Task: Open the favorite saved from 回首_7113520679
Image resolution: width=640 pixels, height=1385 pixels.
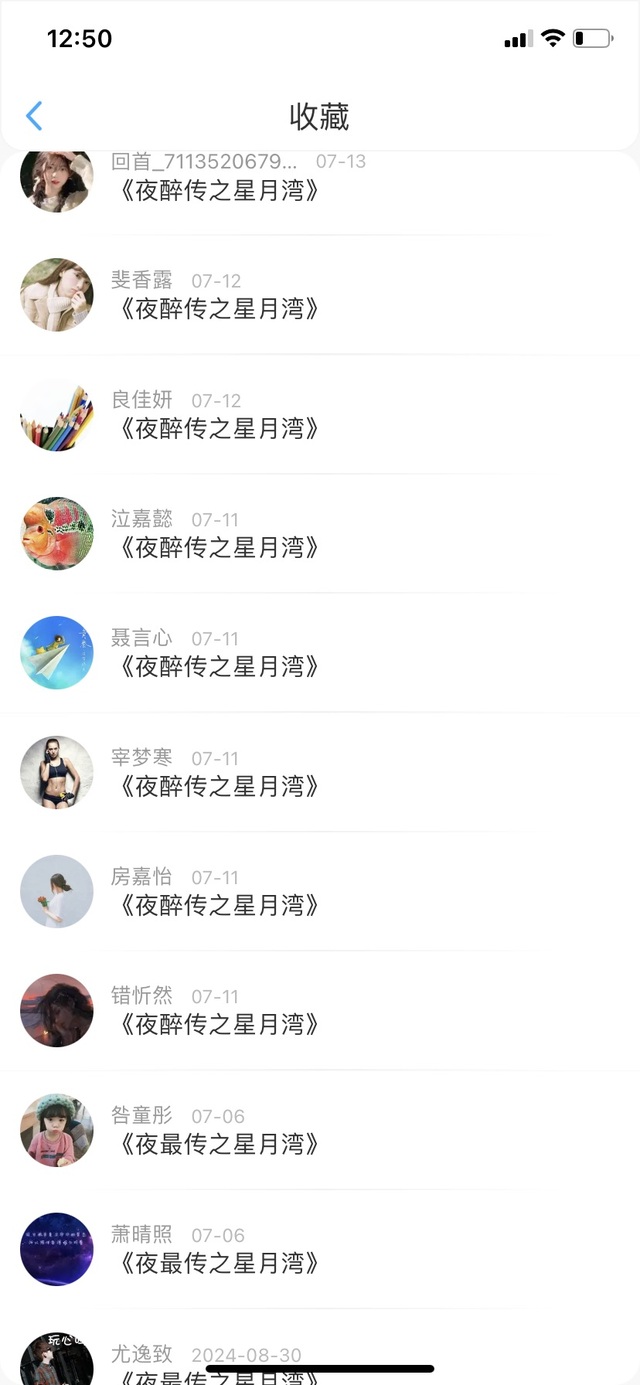Action: pos(220,190)
